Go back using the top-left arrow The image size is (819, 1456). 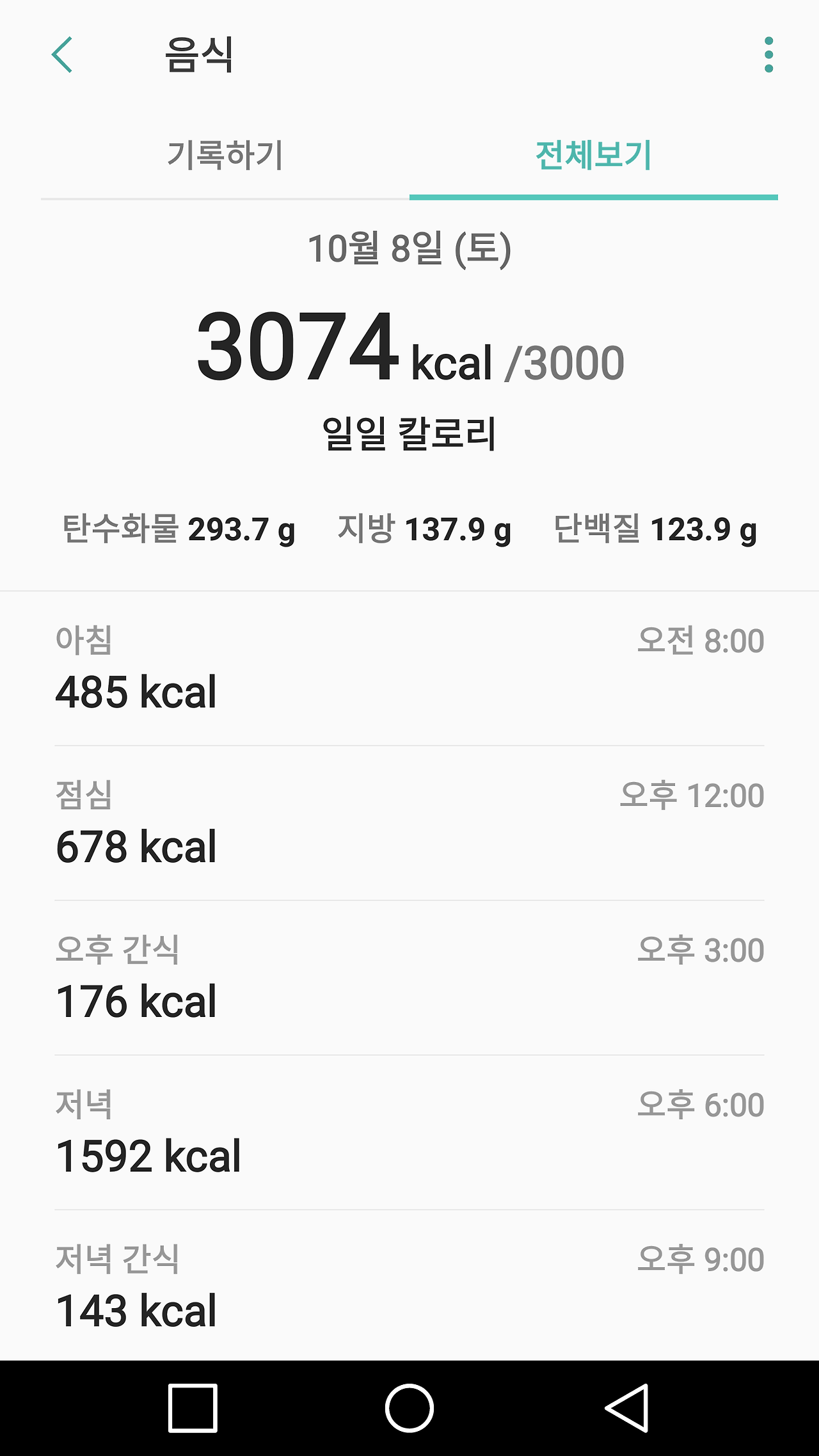click(x=62, y=55)
